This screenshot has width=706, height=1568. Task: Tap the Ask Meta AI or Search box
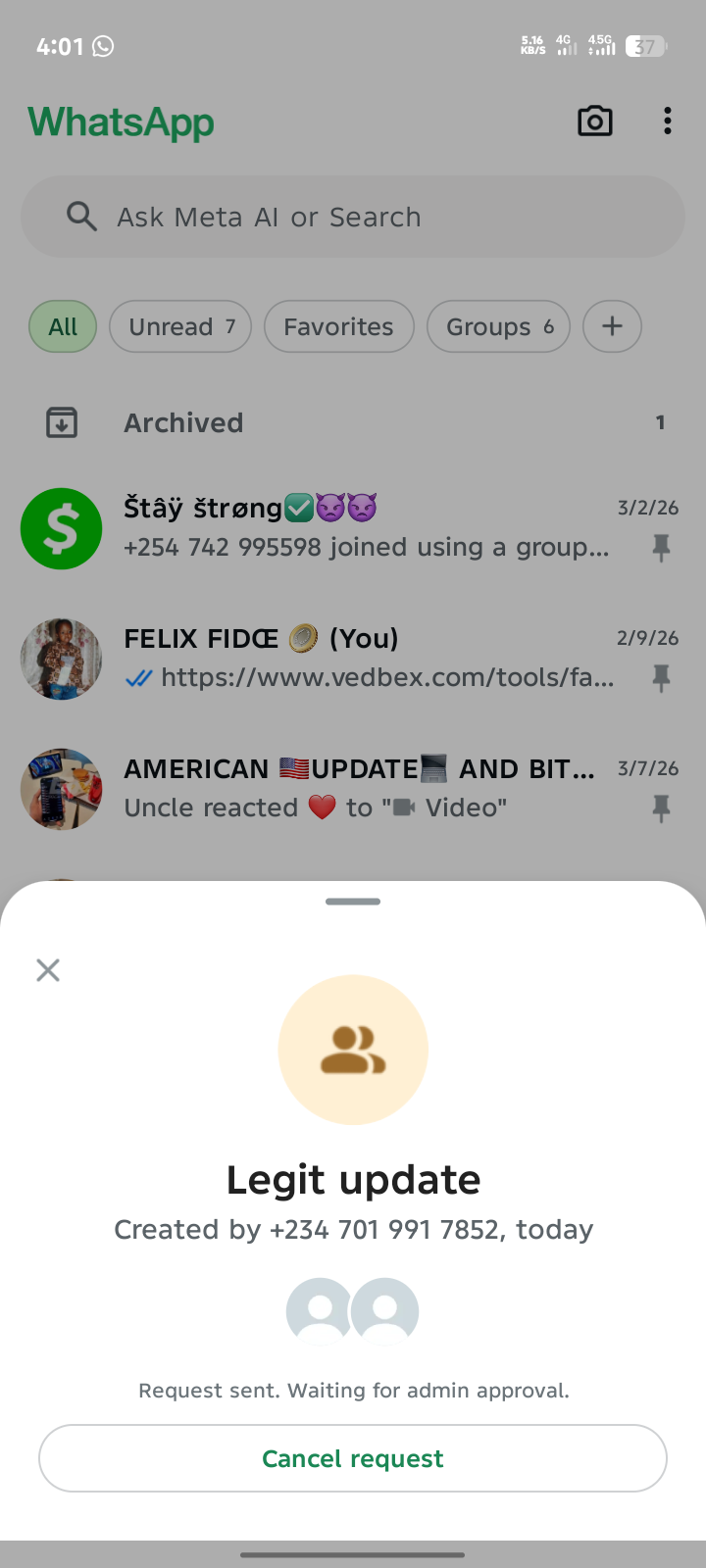point(353,217)
